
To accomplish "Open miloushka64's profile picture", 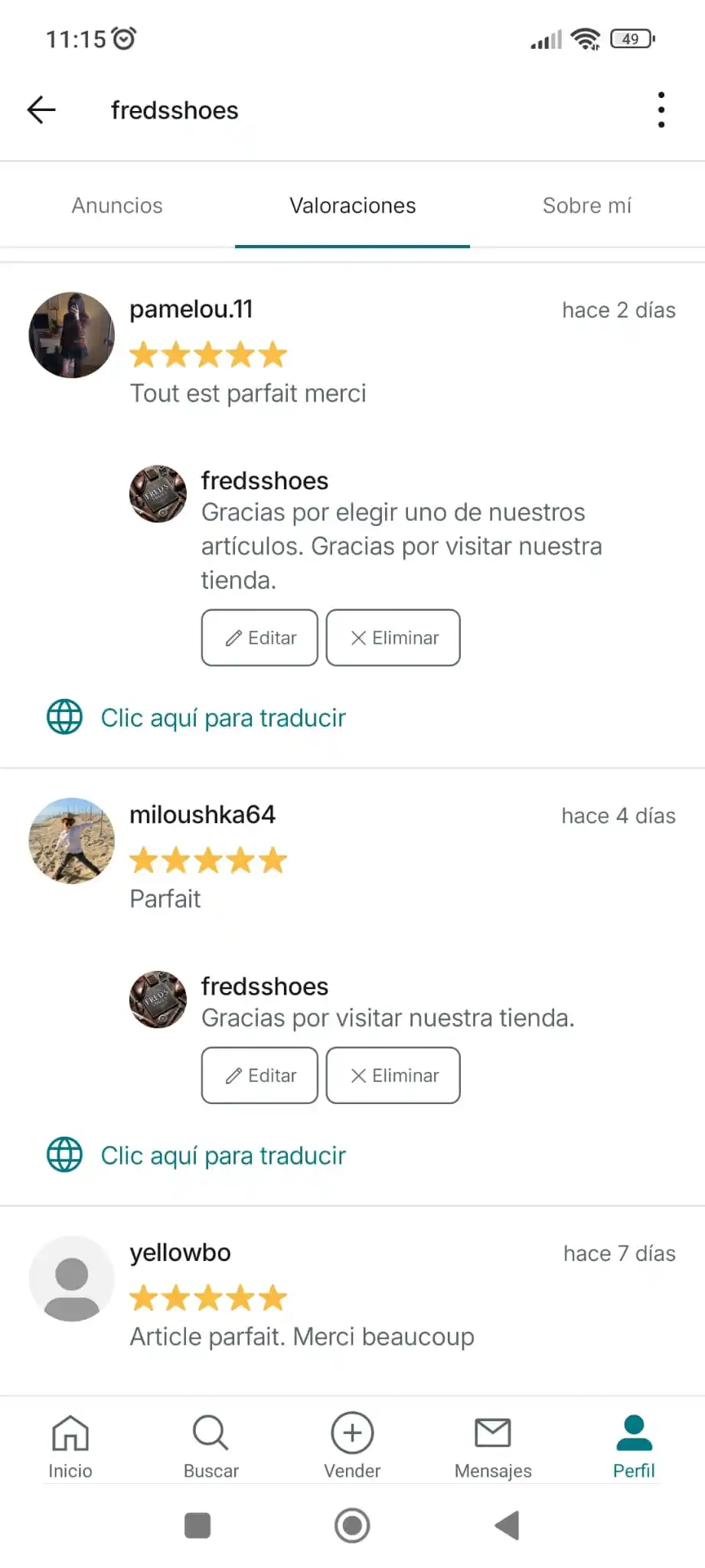I will pos(71,841).
